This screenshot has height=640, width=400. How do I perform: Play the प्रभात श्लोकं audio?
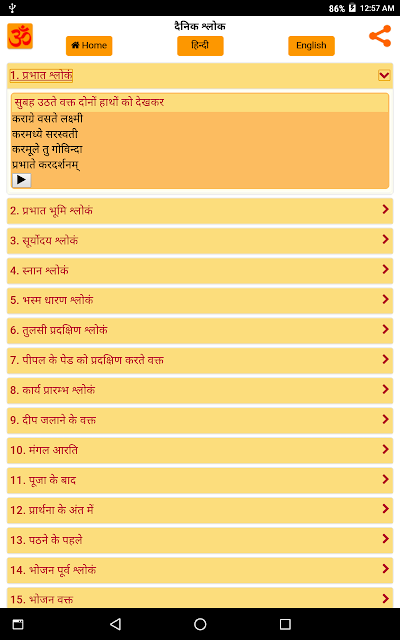click(22, 180)
